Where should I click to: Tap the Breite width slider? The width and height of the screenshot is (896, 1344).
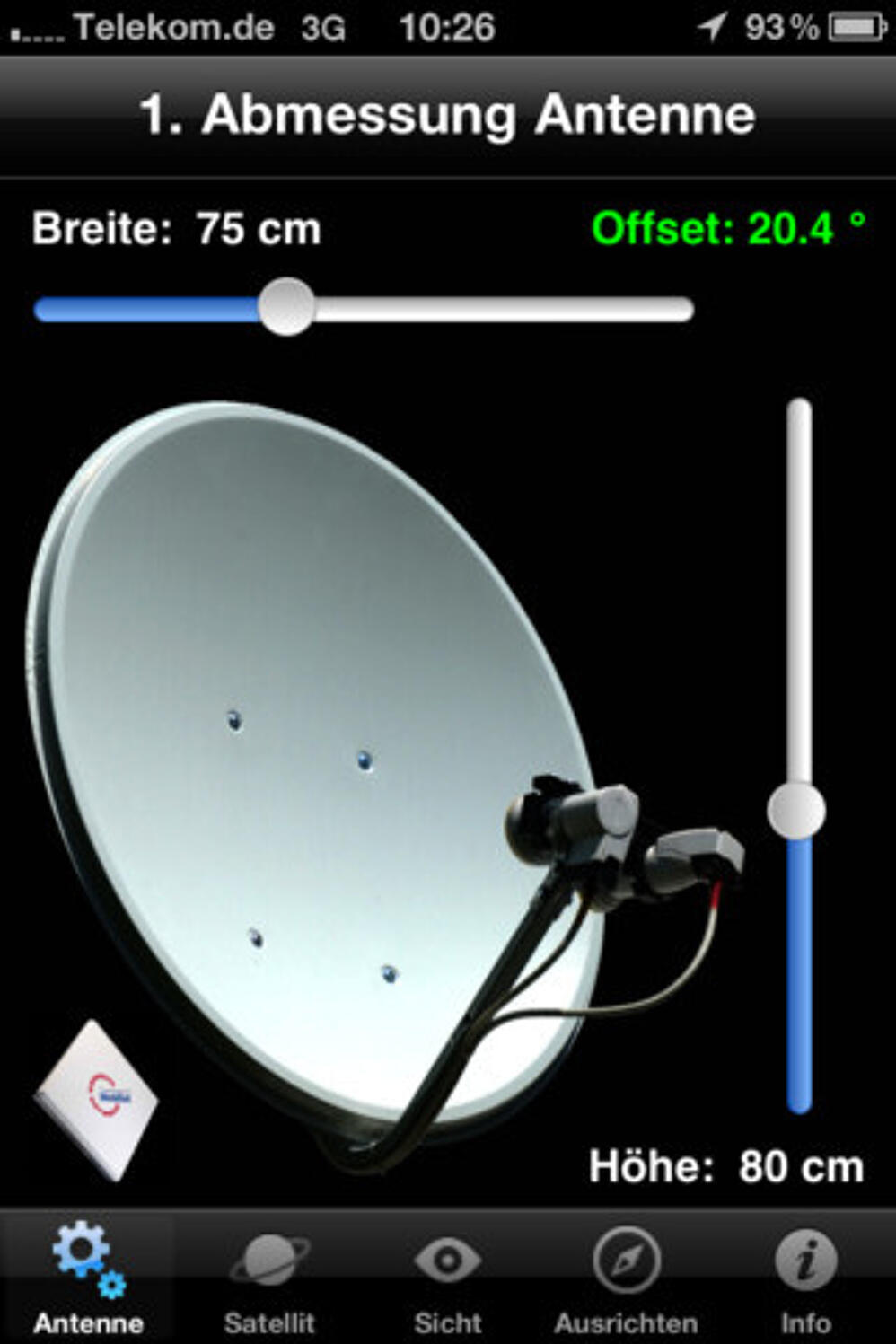[286, 308]
